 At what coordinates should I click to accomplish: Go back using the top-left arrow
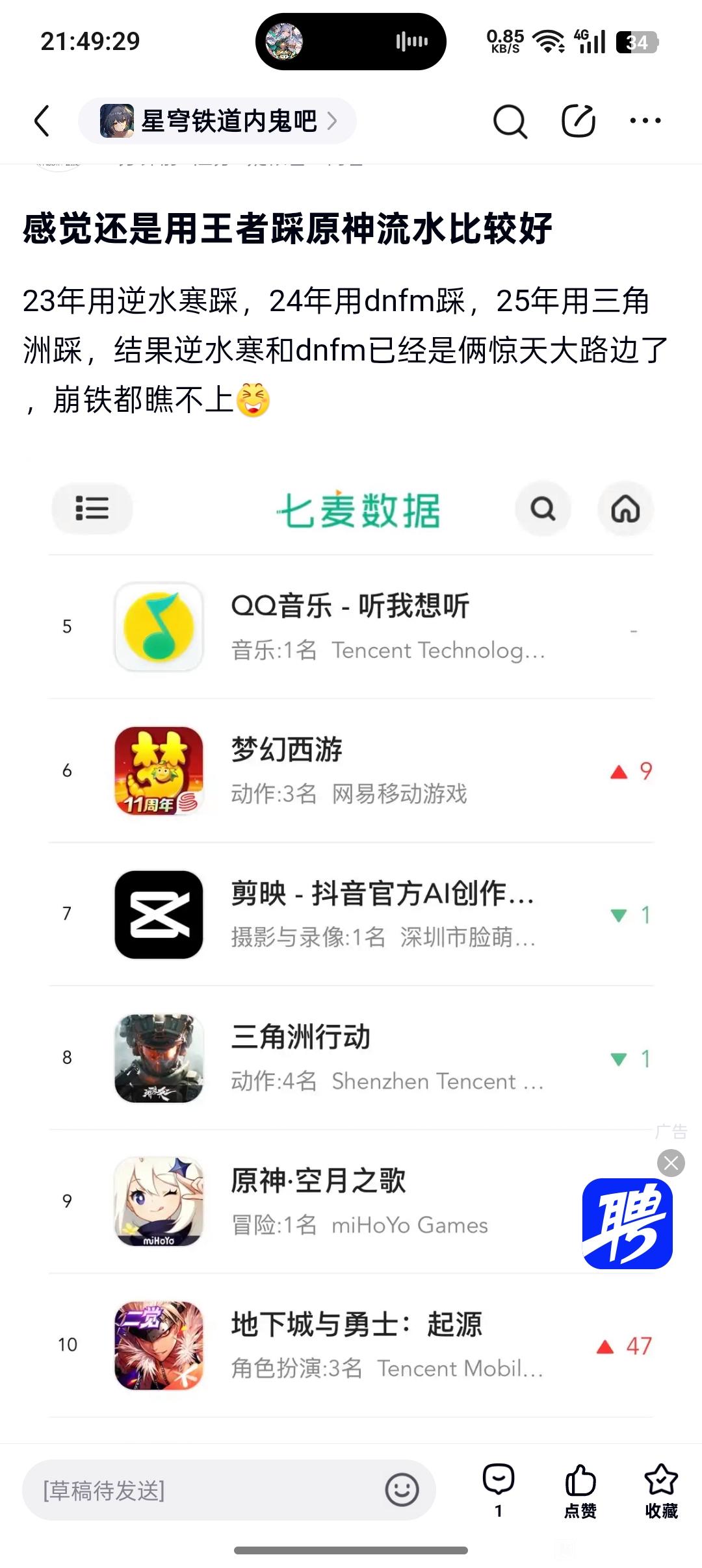42,121
